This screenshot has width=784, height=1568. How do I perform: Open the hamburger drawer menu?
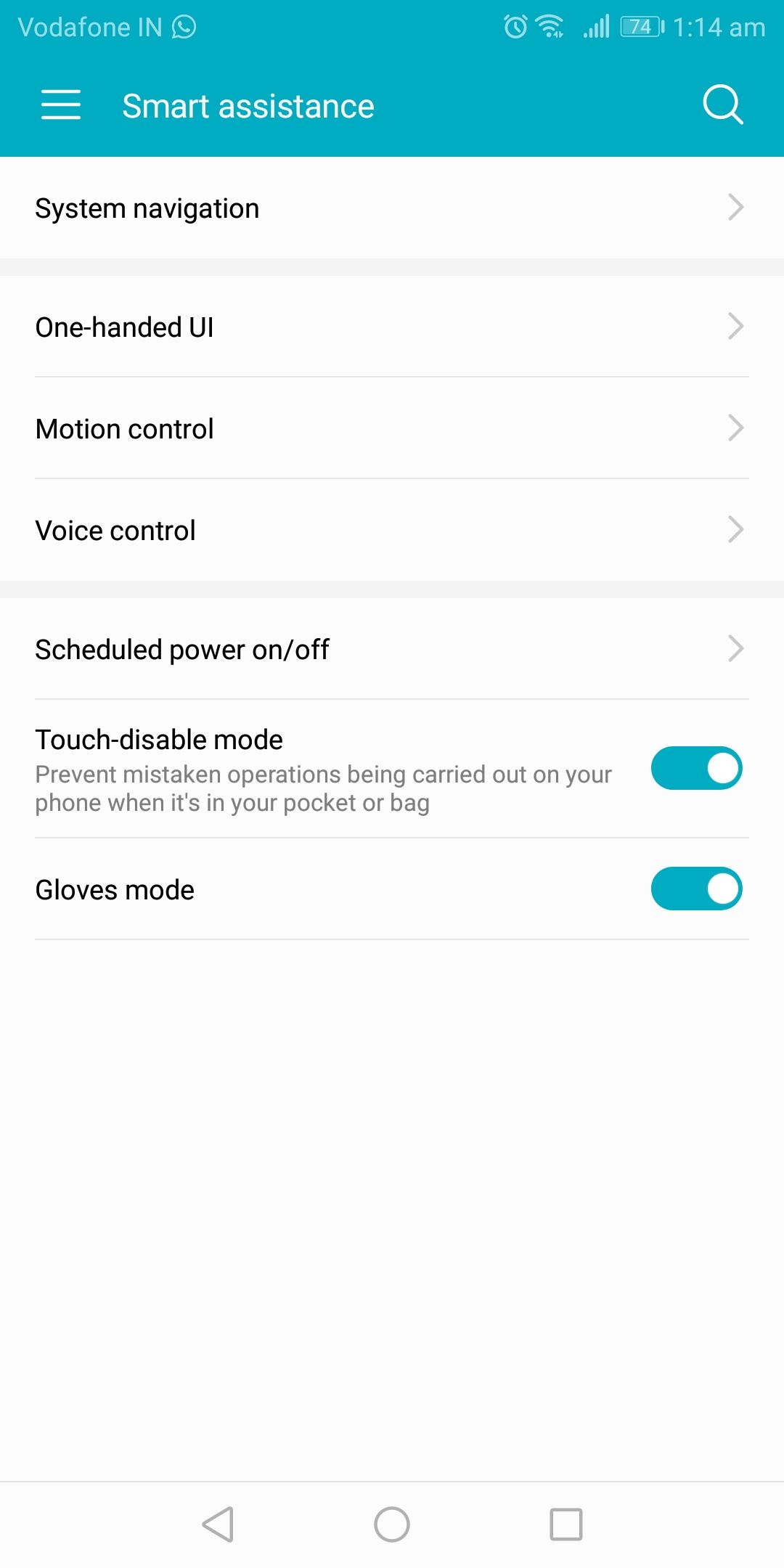(x=61, y=105)
